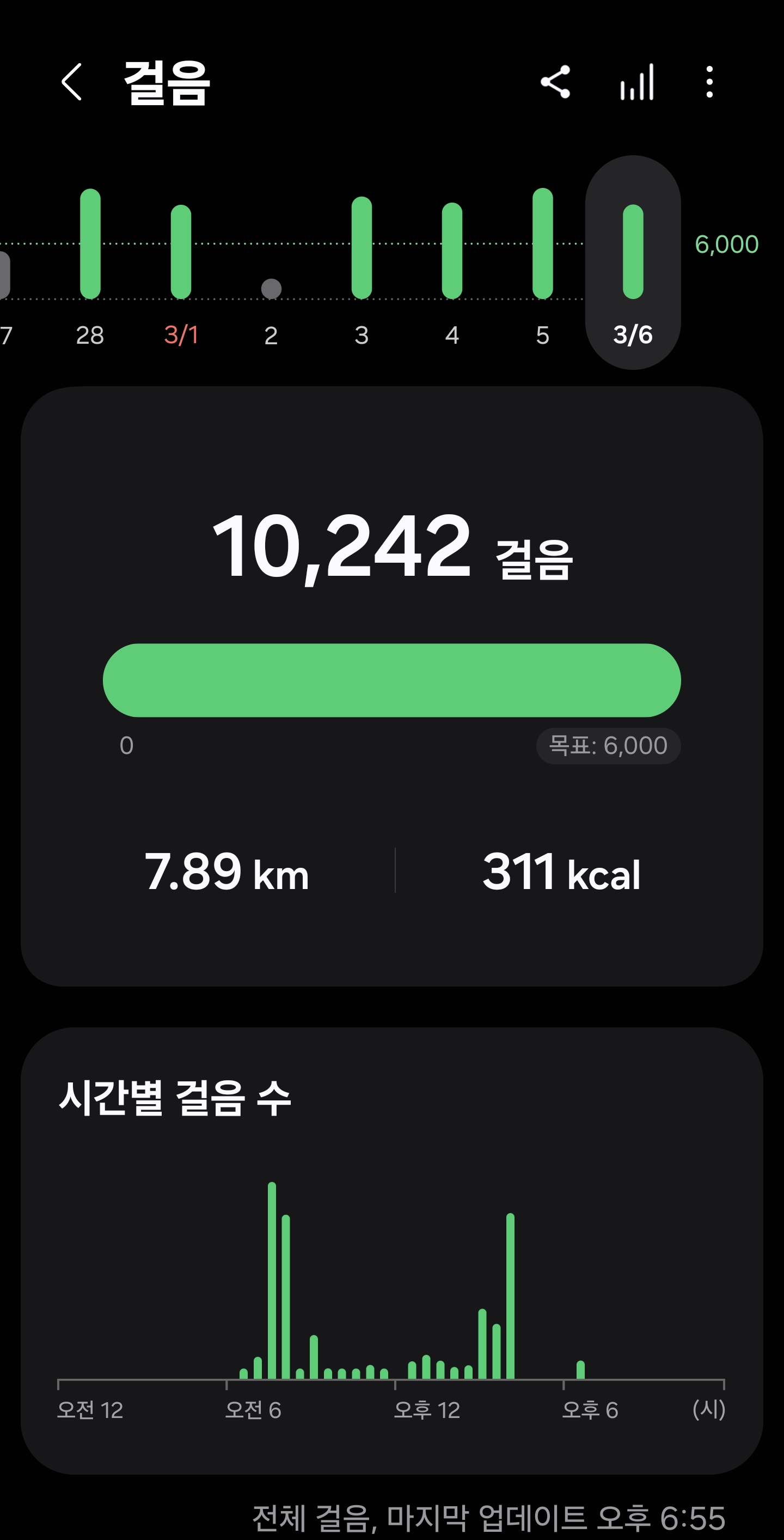
Task: Open the three-dot overflow menu
Action: (709, 82)
